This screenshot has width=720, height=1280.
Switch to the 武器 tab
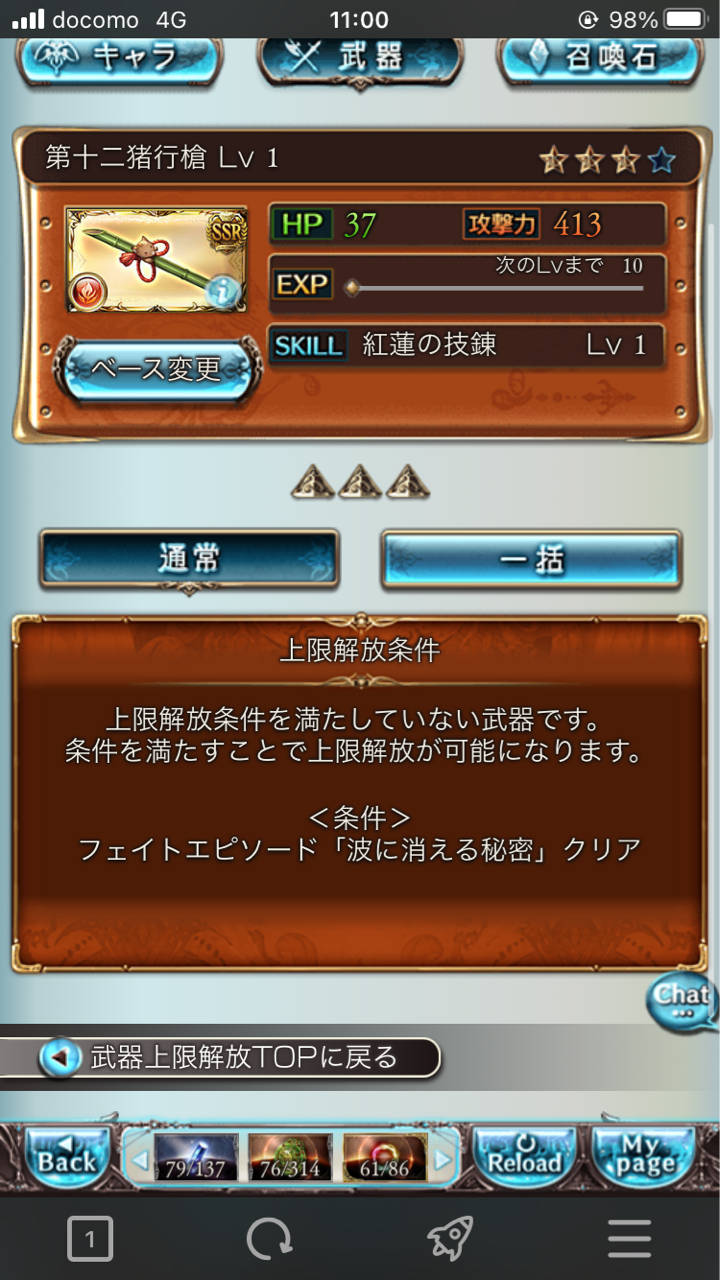360,58
